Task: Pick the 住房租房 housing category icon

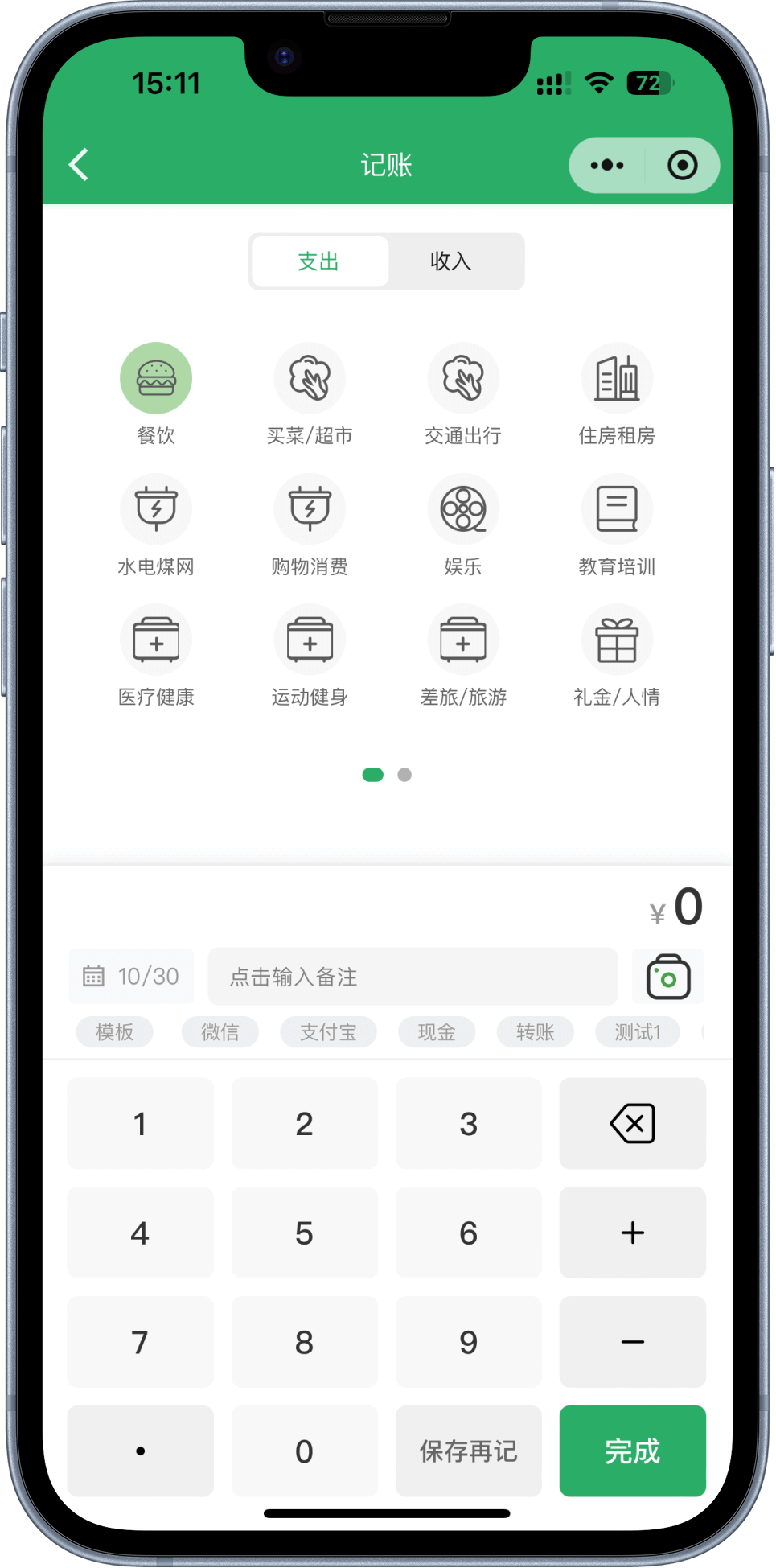Action: pos(617,377)
